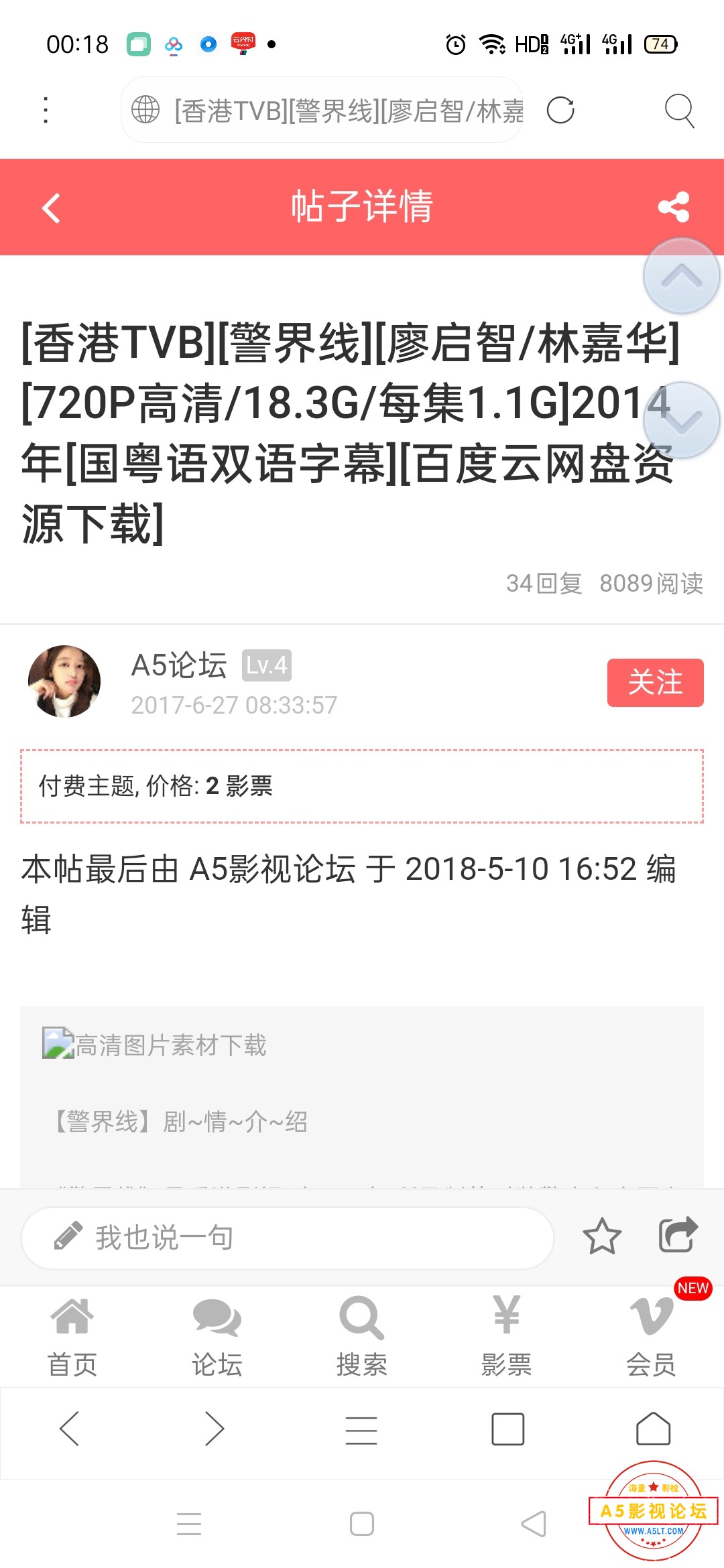
Task: Reload the current page
Action: coord(560,111)
